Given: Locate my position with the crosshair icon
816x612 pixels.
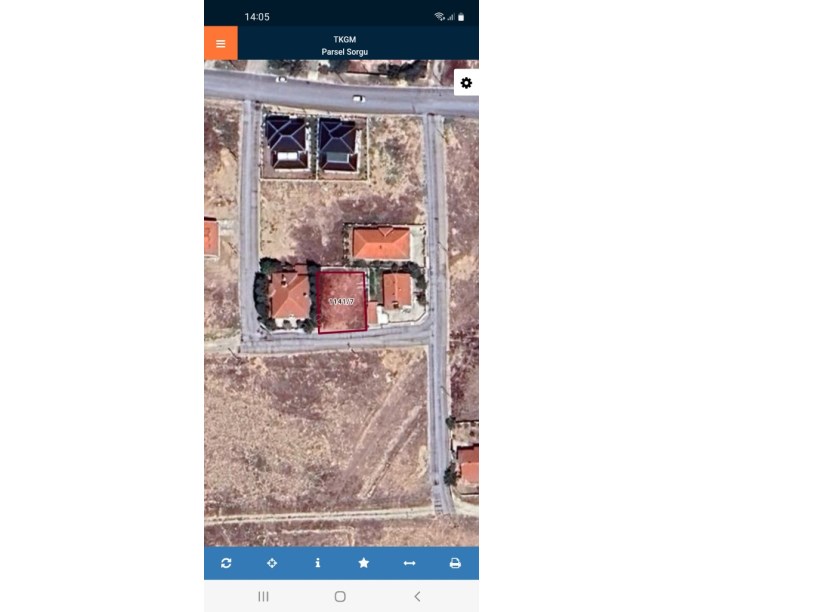Looking at the screenshot, I should (x=272, y=563).
